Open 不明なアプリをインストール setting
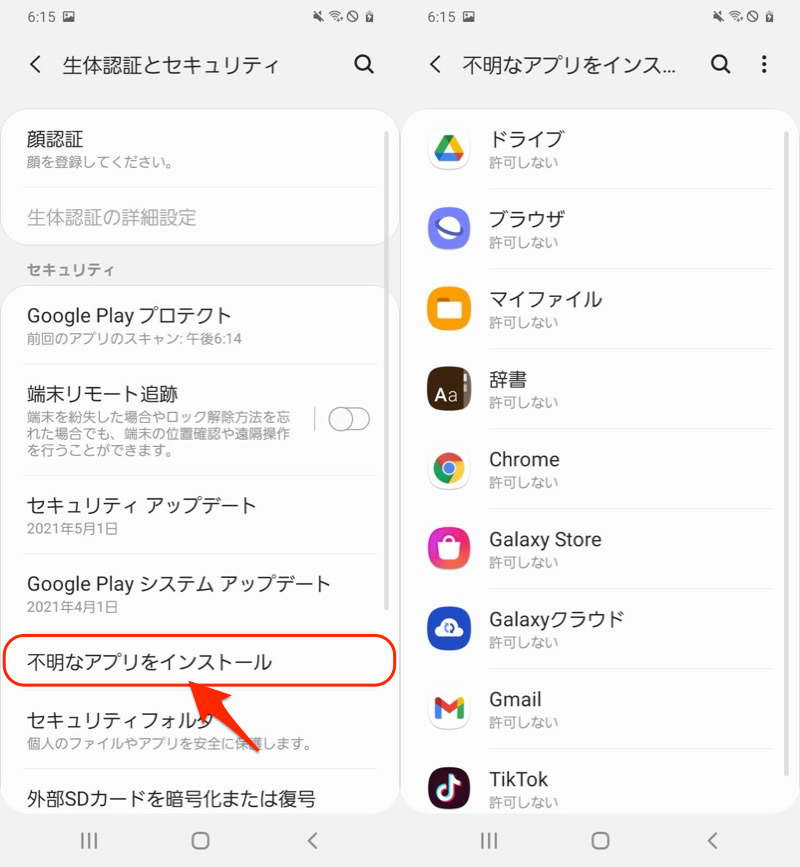The width and height of the screenshot is (800, 867). pos(150,662)
